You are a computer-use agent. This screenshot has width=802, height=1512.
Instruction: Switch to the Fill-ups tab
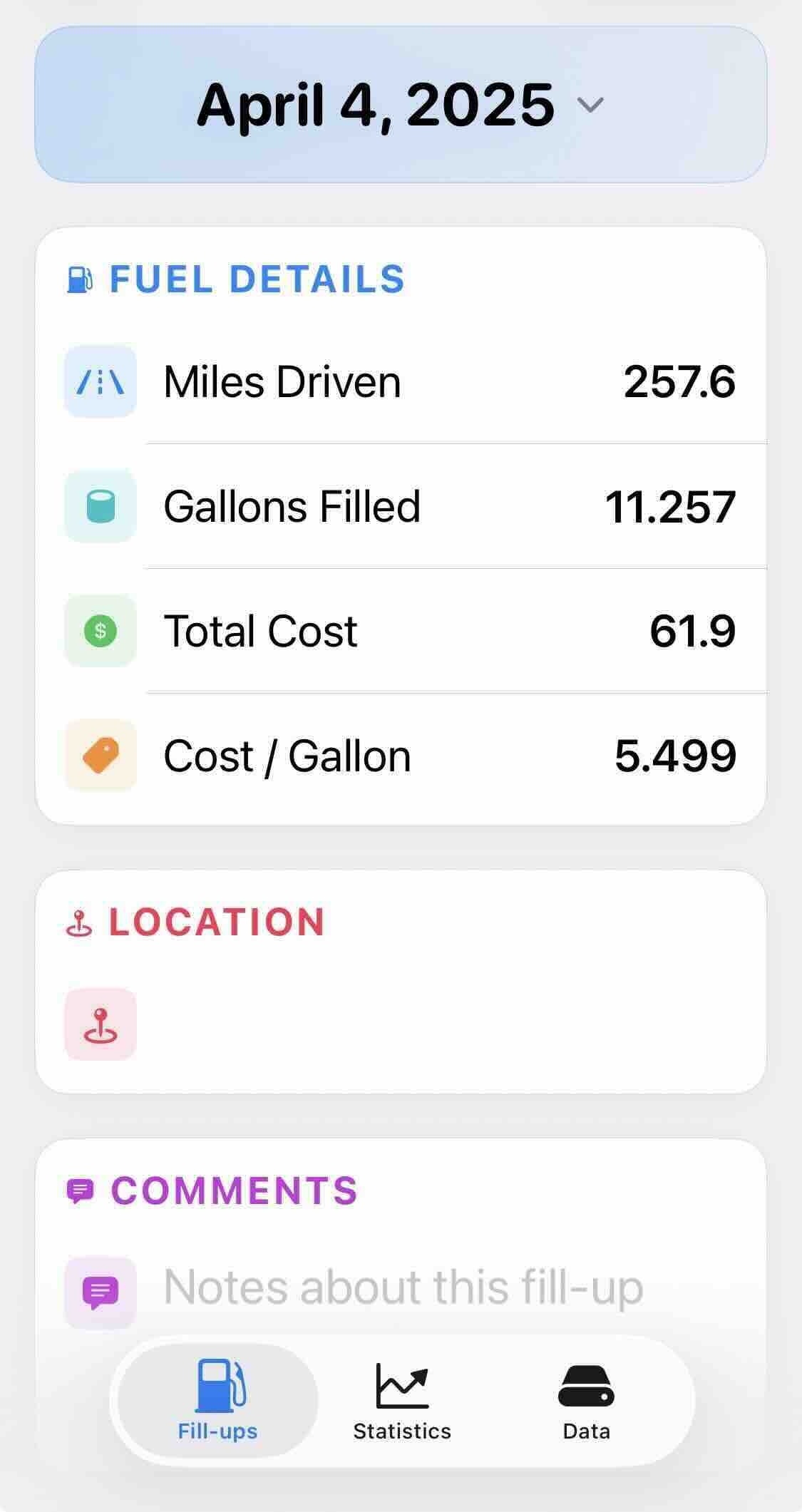[x=218, y=1400]
